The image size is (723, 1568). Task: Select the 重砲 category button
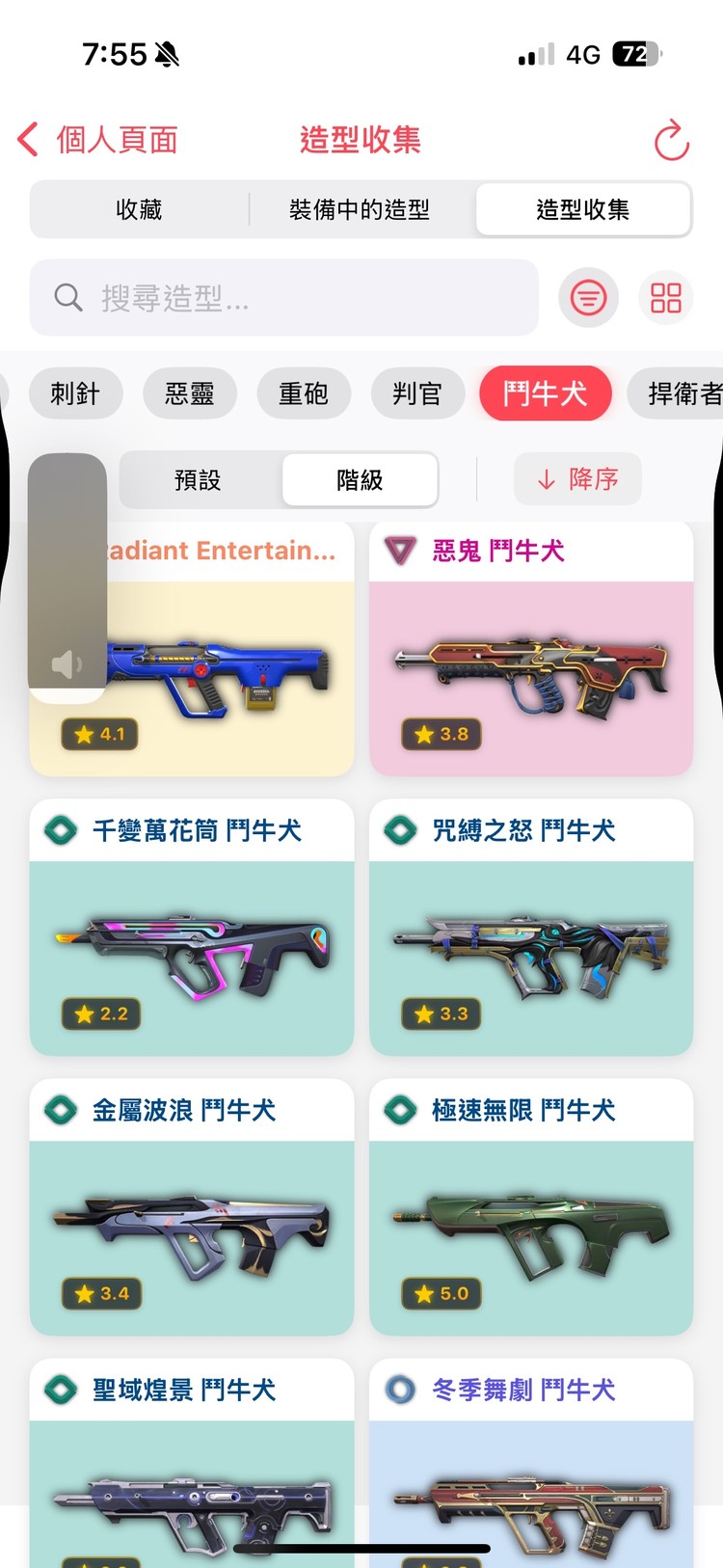pos(304,392)
